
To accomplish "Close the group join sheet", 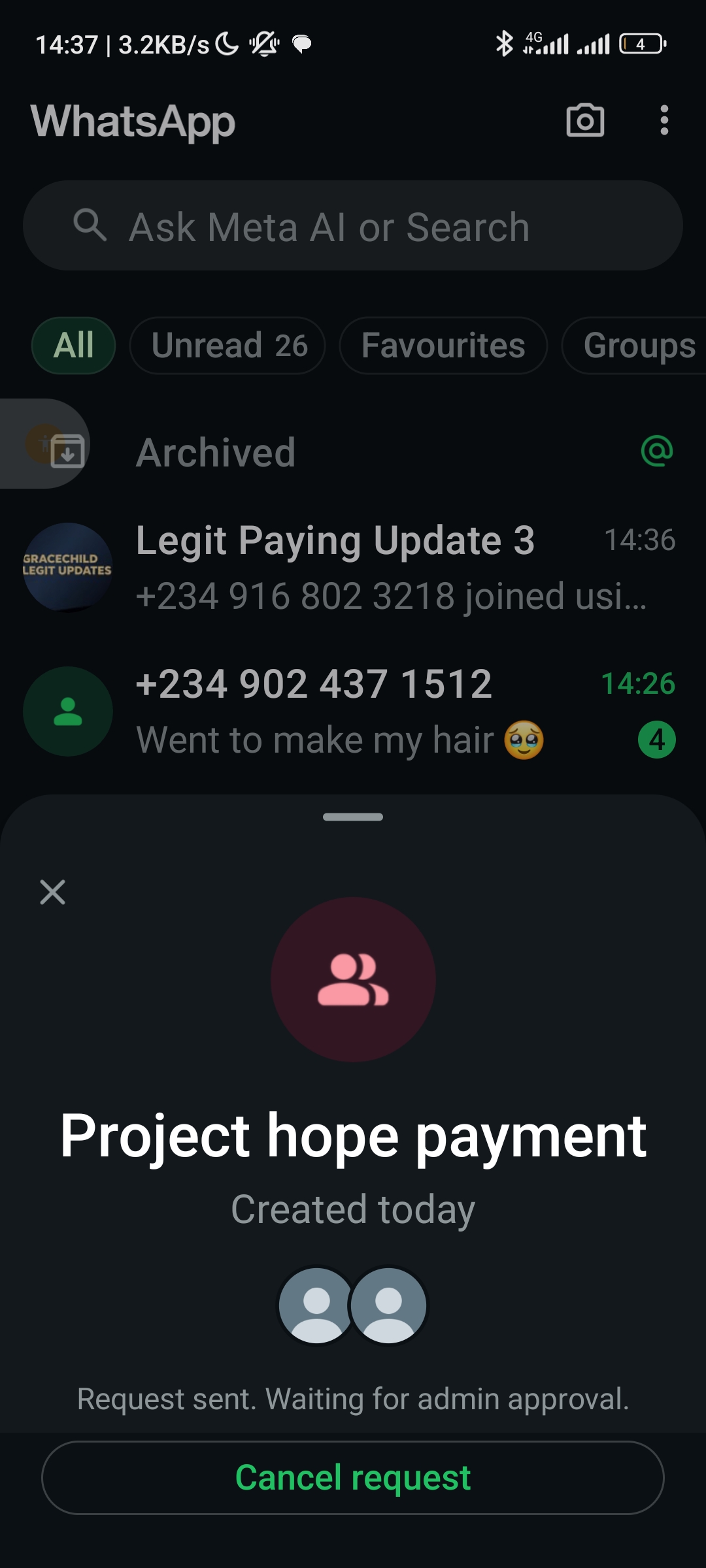I will (x=52, y=892).
